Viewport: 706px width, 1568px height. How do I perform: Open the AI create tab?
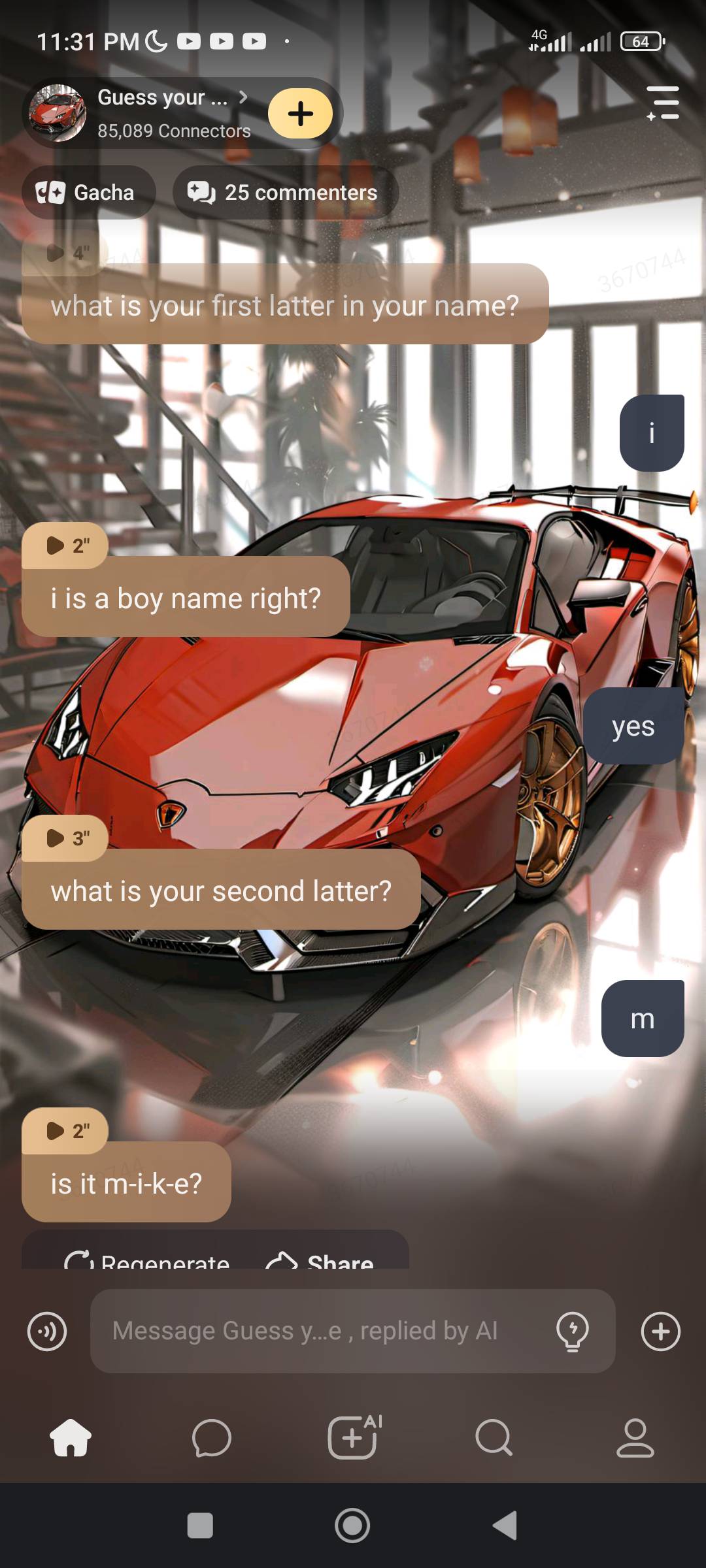(x=353, y=1438)
